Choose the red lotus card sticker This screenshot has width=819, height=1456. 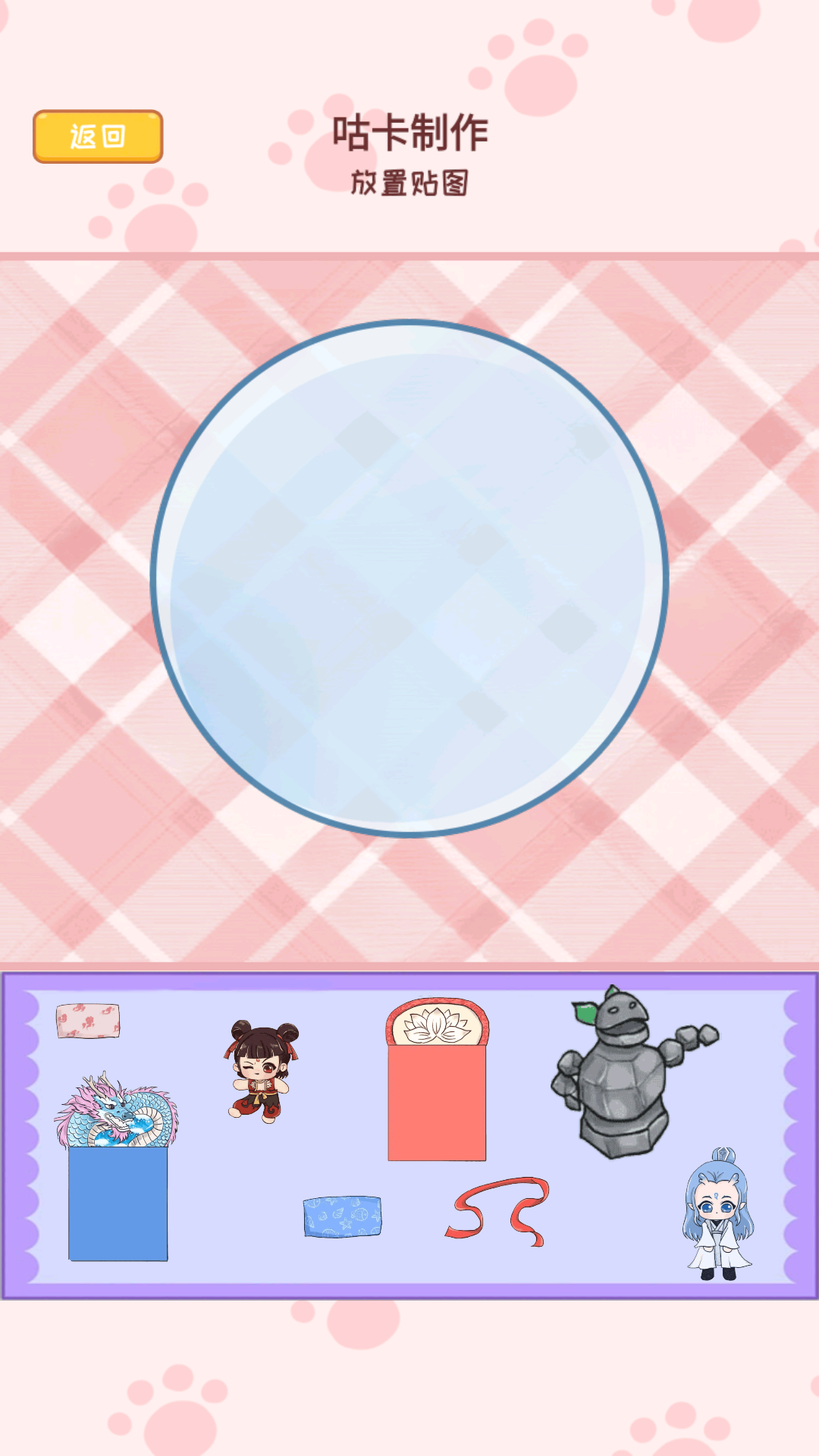pos(437,1081)
